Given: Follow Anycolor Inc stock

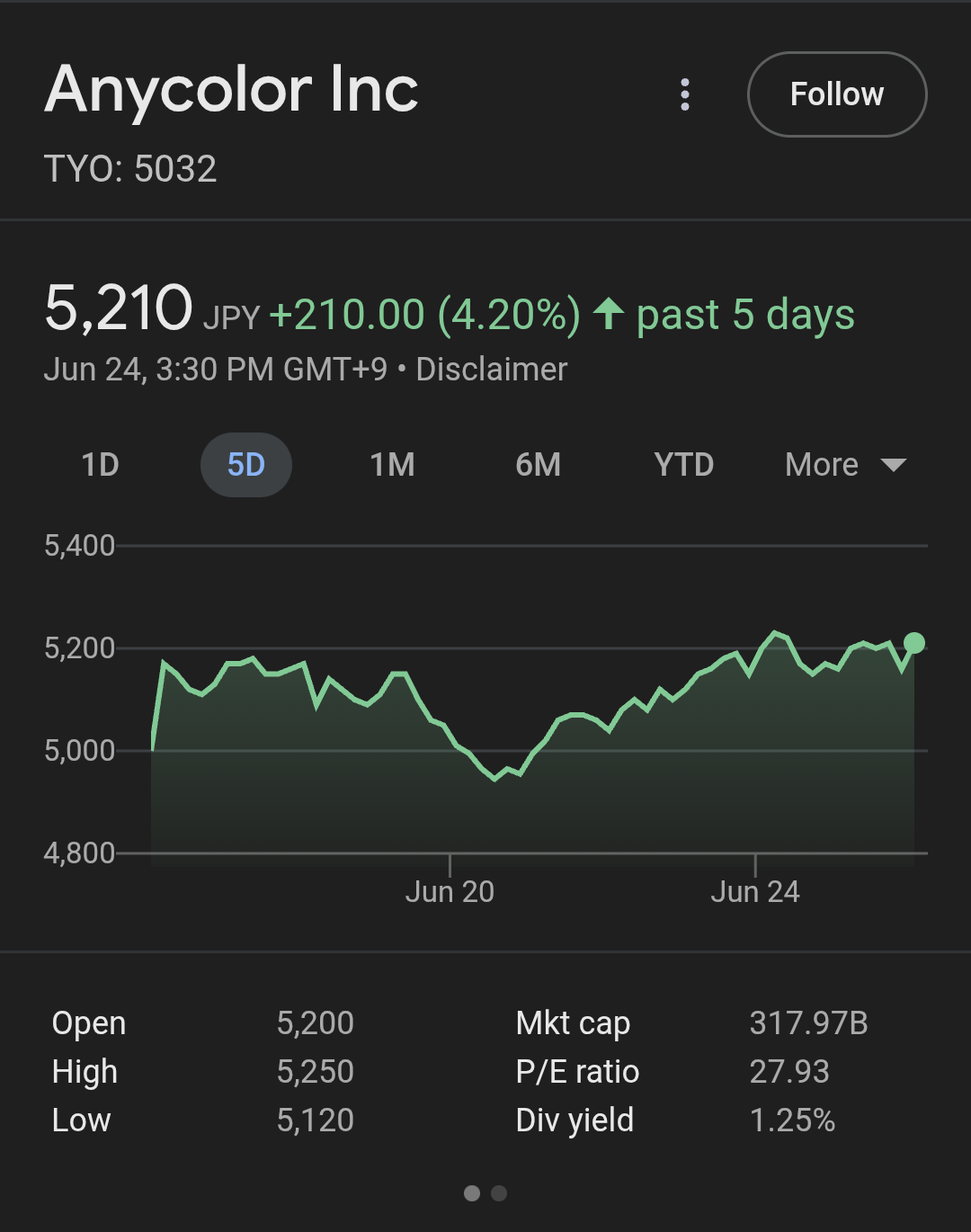Looking at the screenshot, I should (x=836, y=94).
